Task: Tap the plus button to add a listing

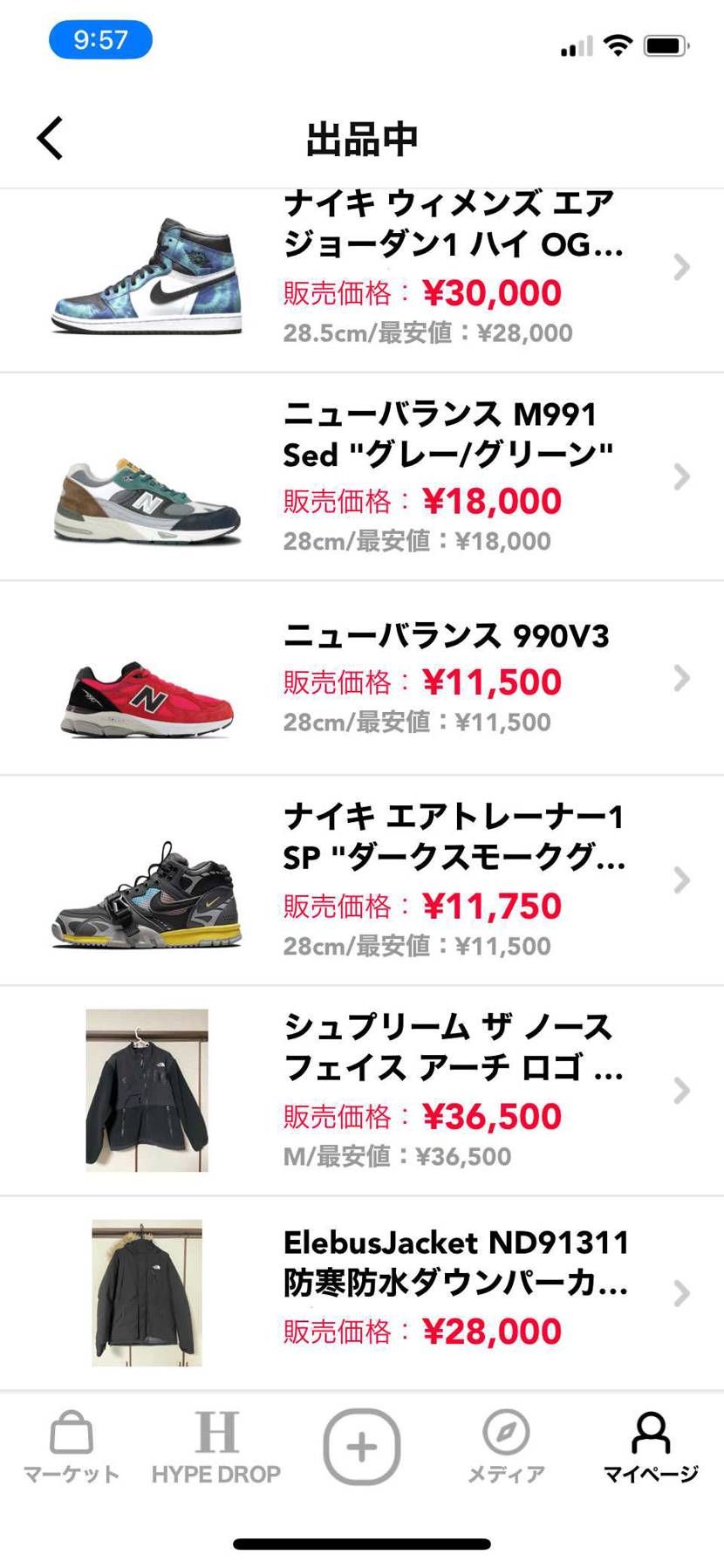Action: [x=362, y=1446]
